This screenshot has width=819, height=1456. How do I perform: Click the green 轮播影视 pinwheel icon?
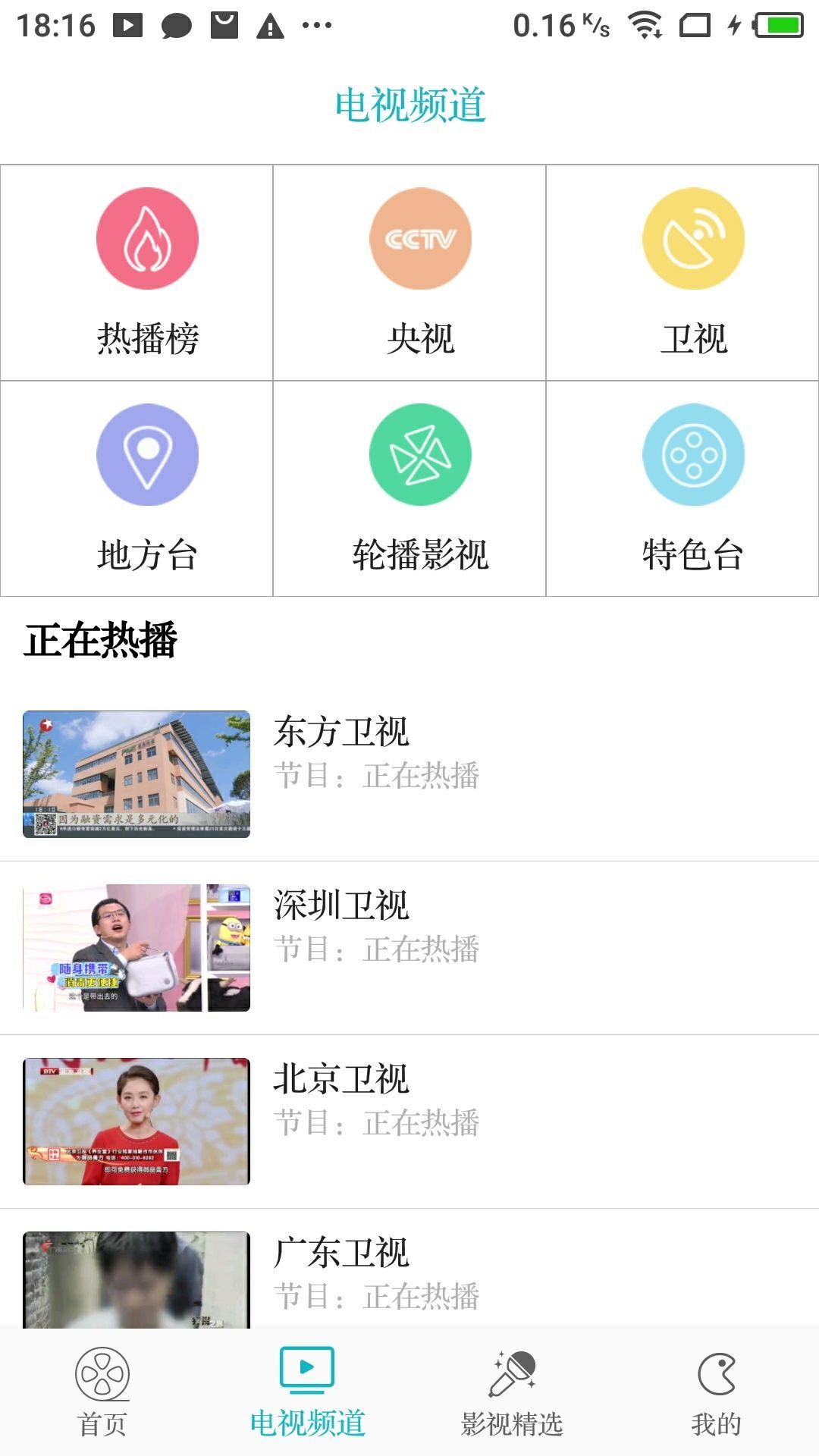coord(421,453)
